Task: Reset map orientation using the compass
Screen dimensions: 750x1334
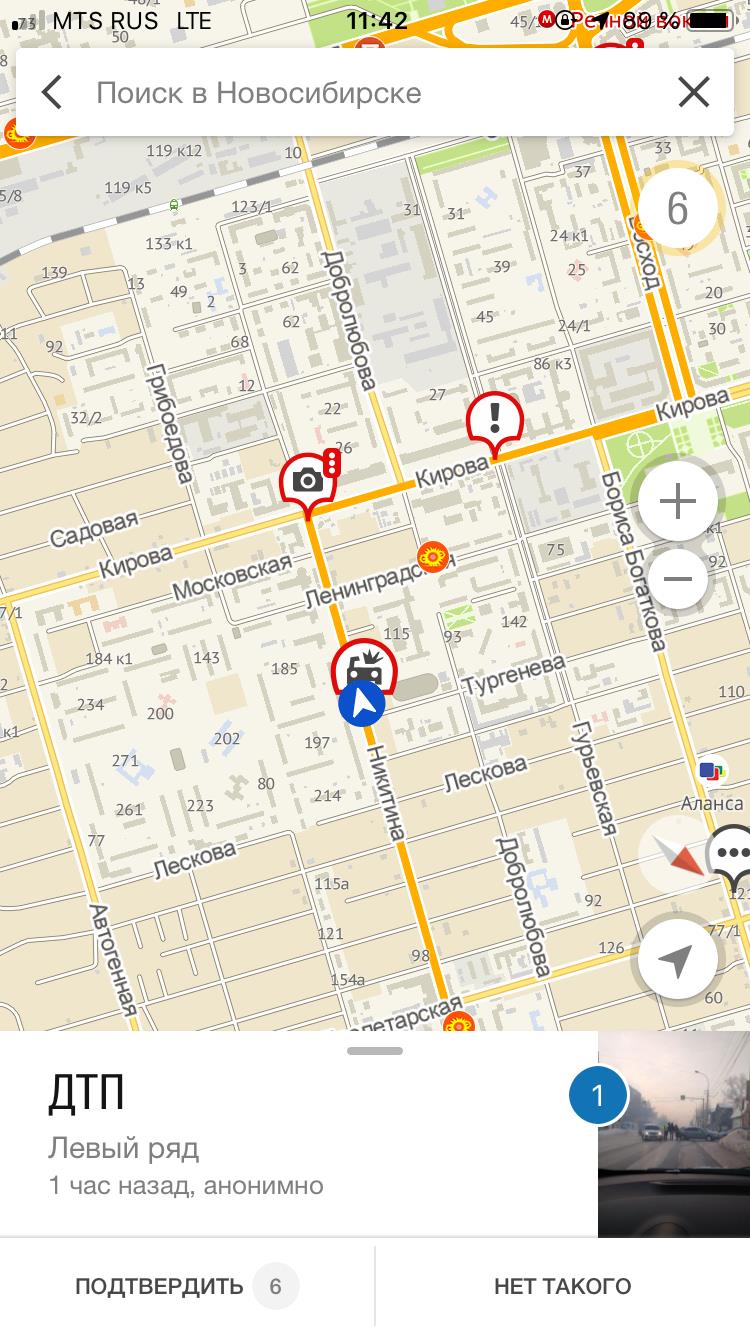Action: 677,855
